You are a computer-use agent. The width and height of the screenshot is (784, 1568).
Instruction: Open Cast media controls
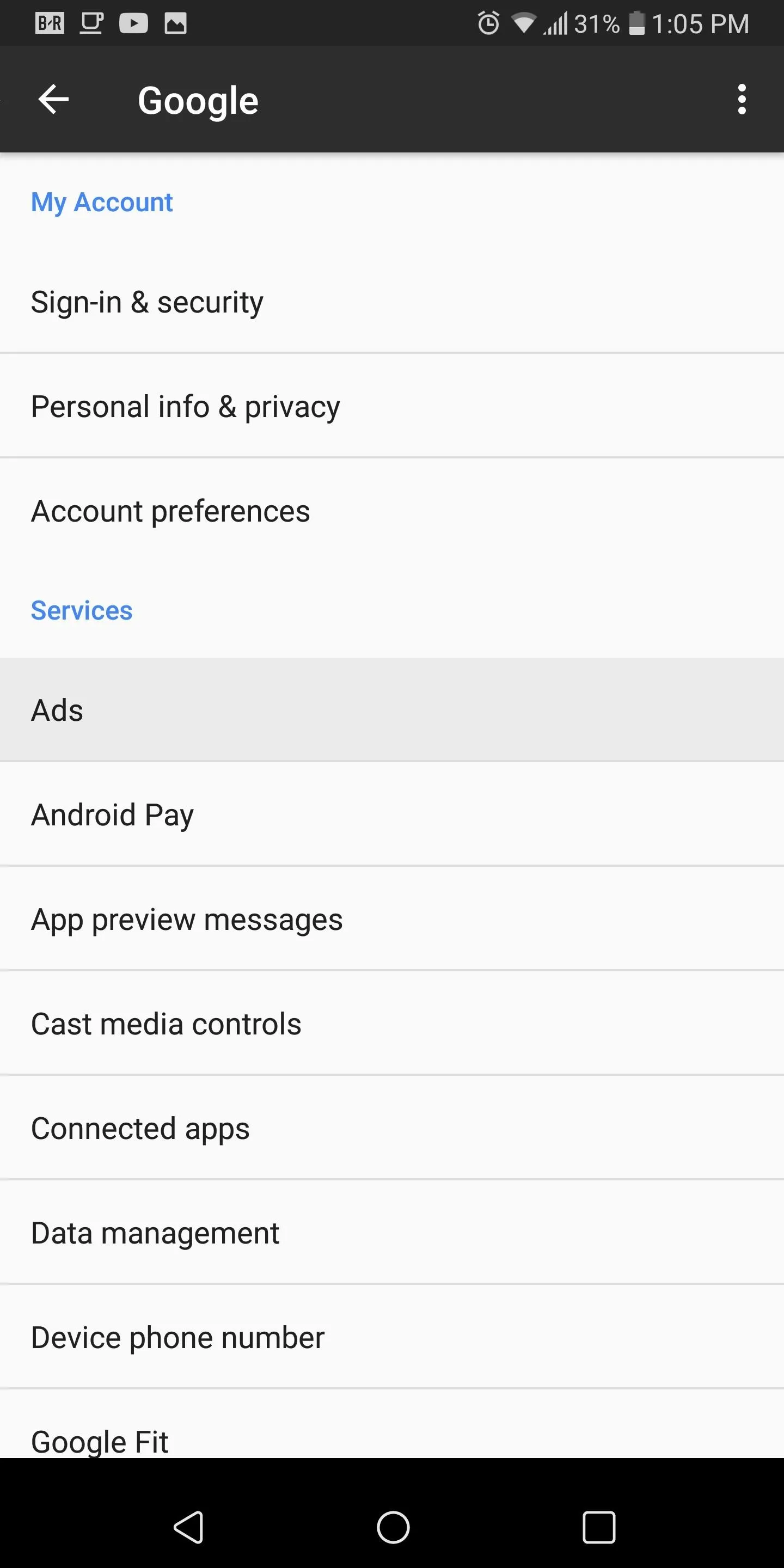coord(391,1024)
